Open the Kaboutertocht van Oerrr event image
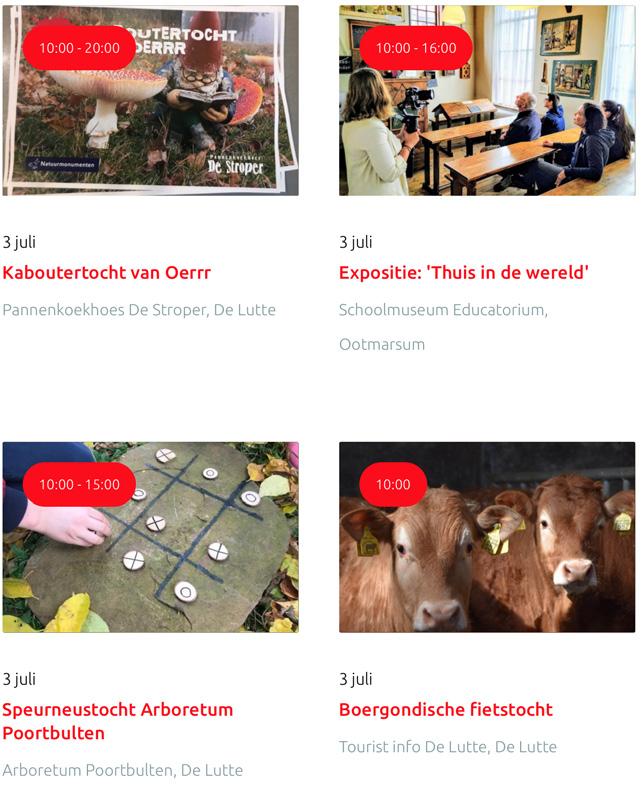 tap(151, 100)
